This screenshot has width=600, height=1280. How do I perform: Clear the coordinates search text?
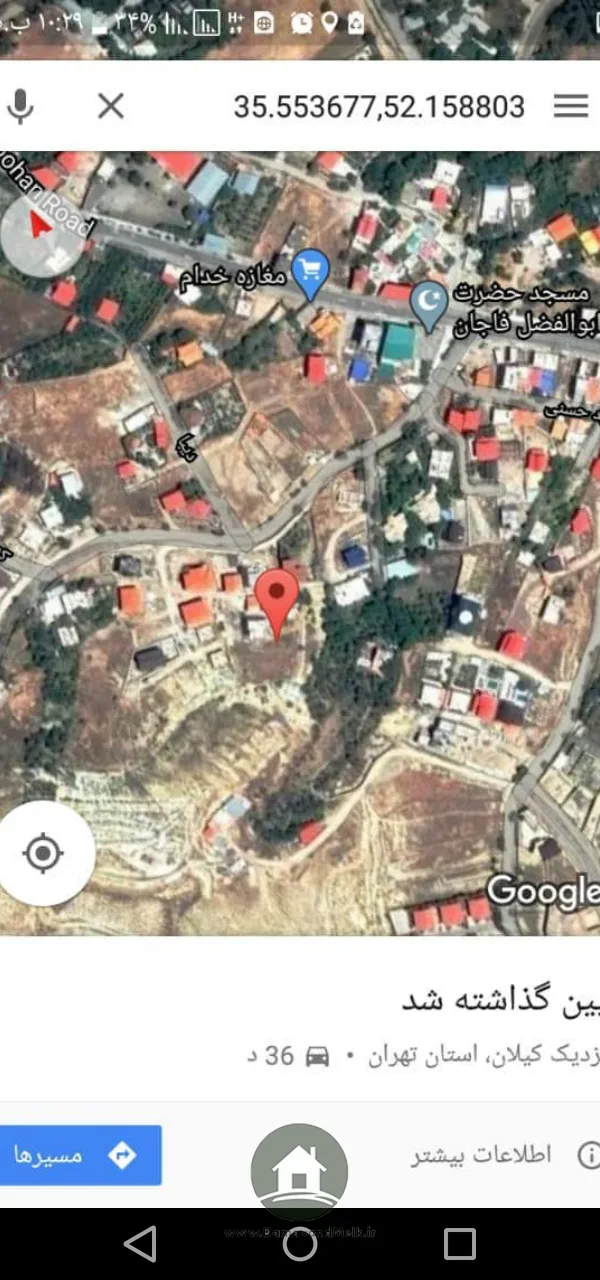(111, 106)
